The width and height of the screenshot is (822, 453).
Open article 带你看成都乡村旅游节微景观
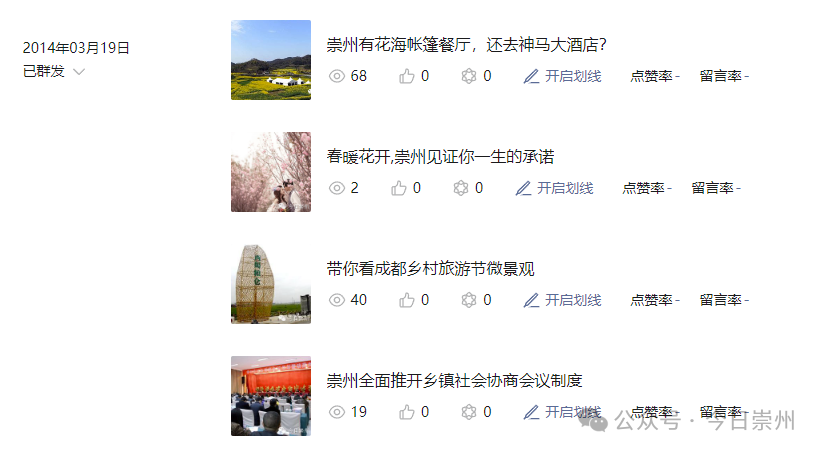pos(430,269)
